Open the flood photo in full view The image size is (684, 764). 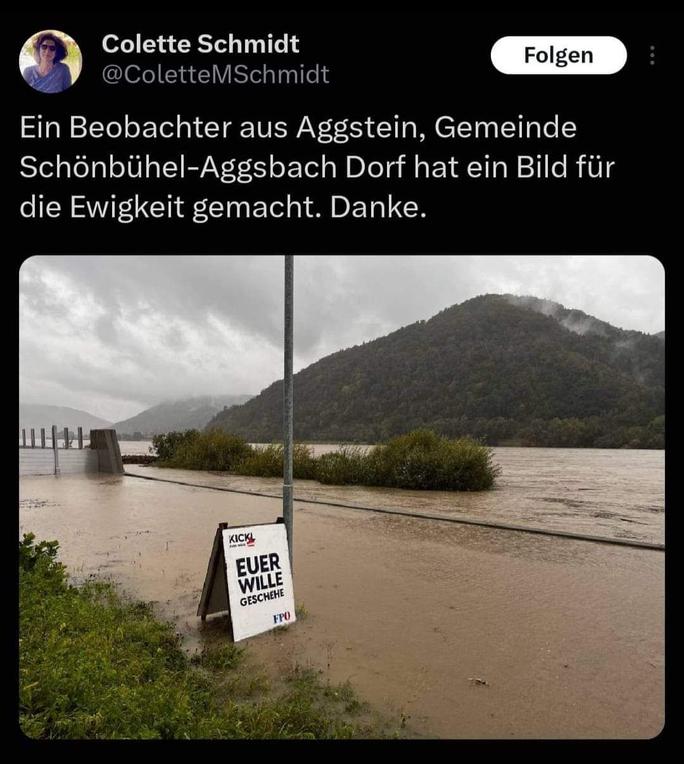(342, 497)
